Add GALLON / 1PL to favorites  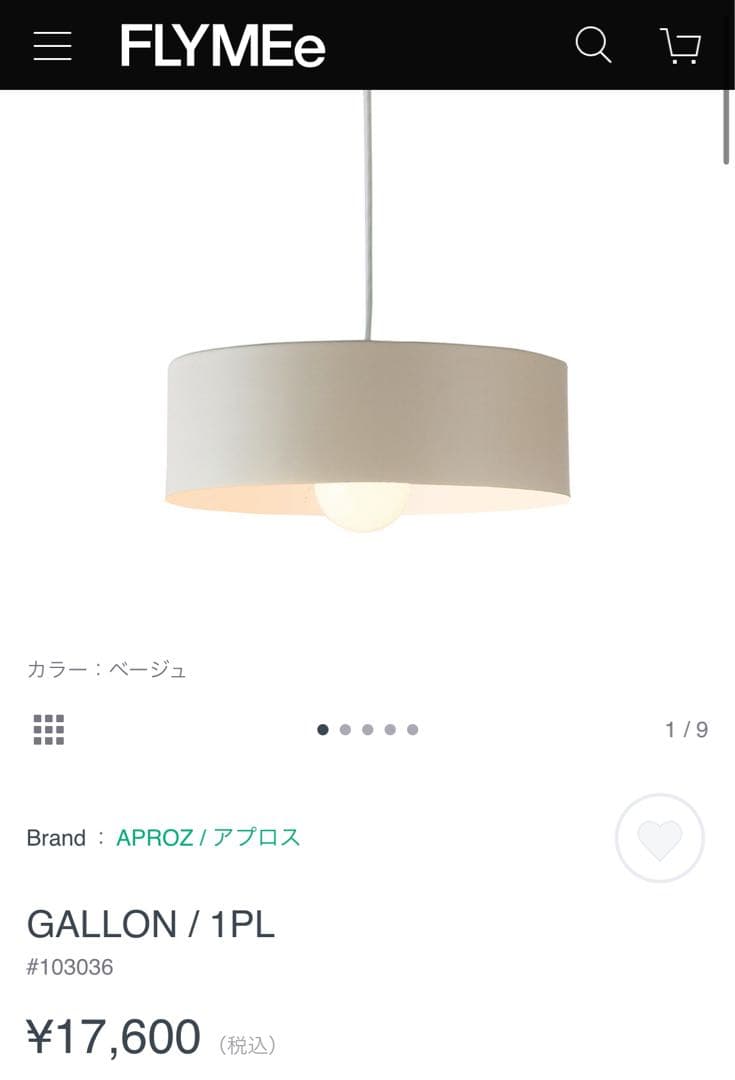point(660,838)
